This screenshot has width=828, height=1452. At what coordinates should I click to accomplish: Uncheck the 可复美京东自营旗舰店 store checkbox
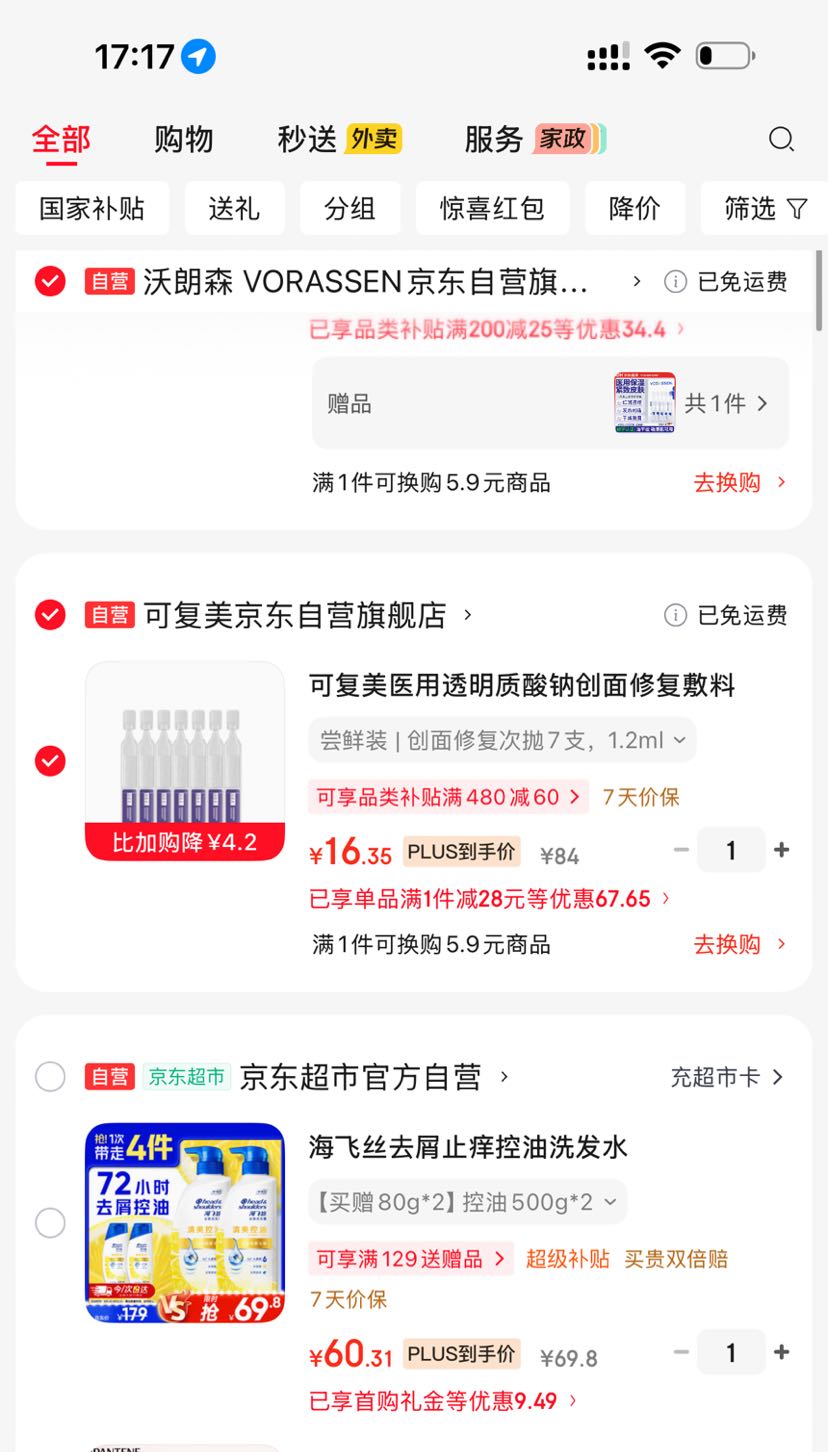[50, 614]
